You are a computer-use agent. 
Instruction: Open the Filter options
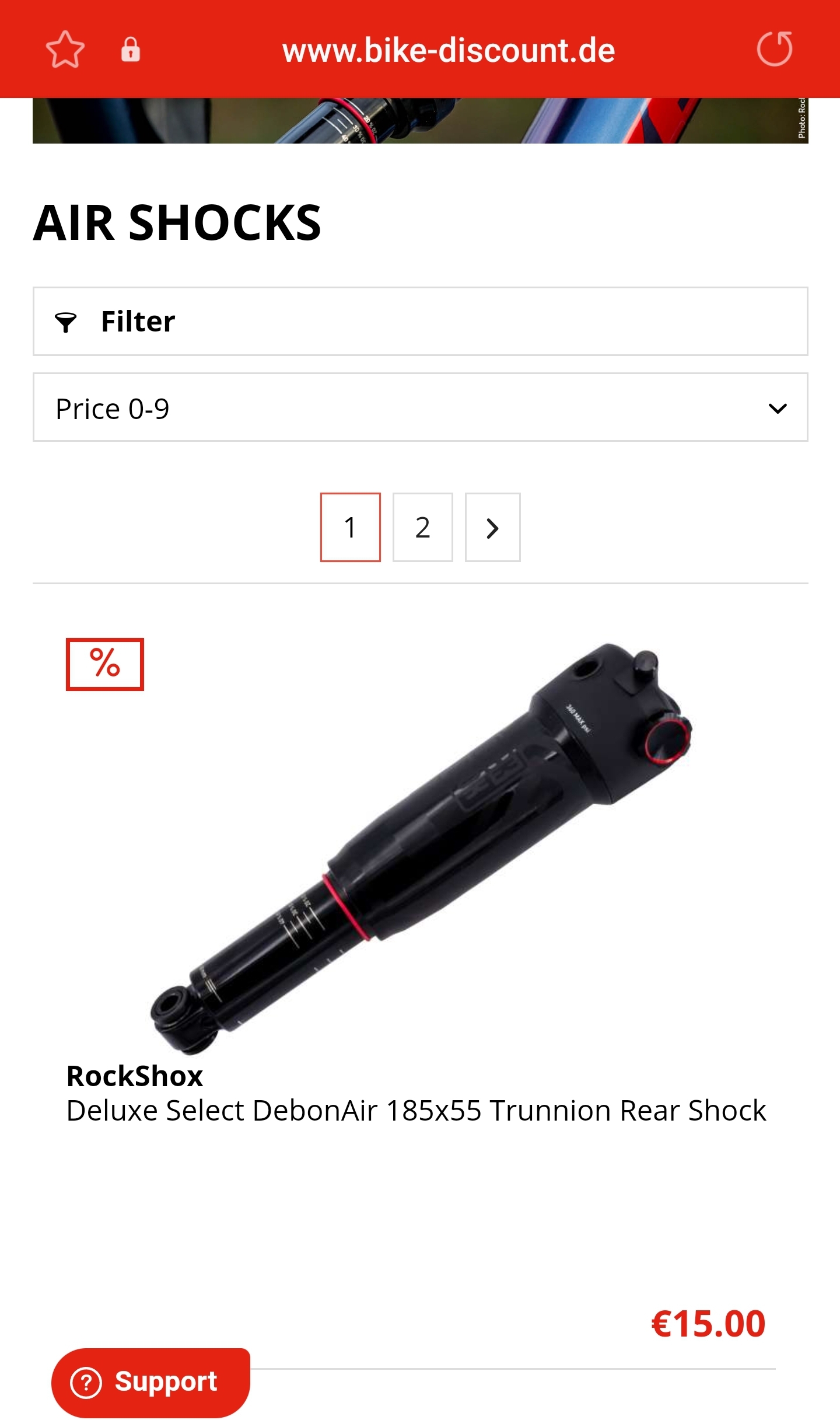pos(420,321)
